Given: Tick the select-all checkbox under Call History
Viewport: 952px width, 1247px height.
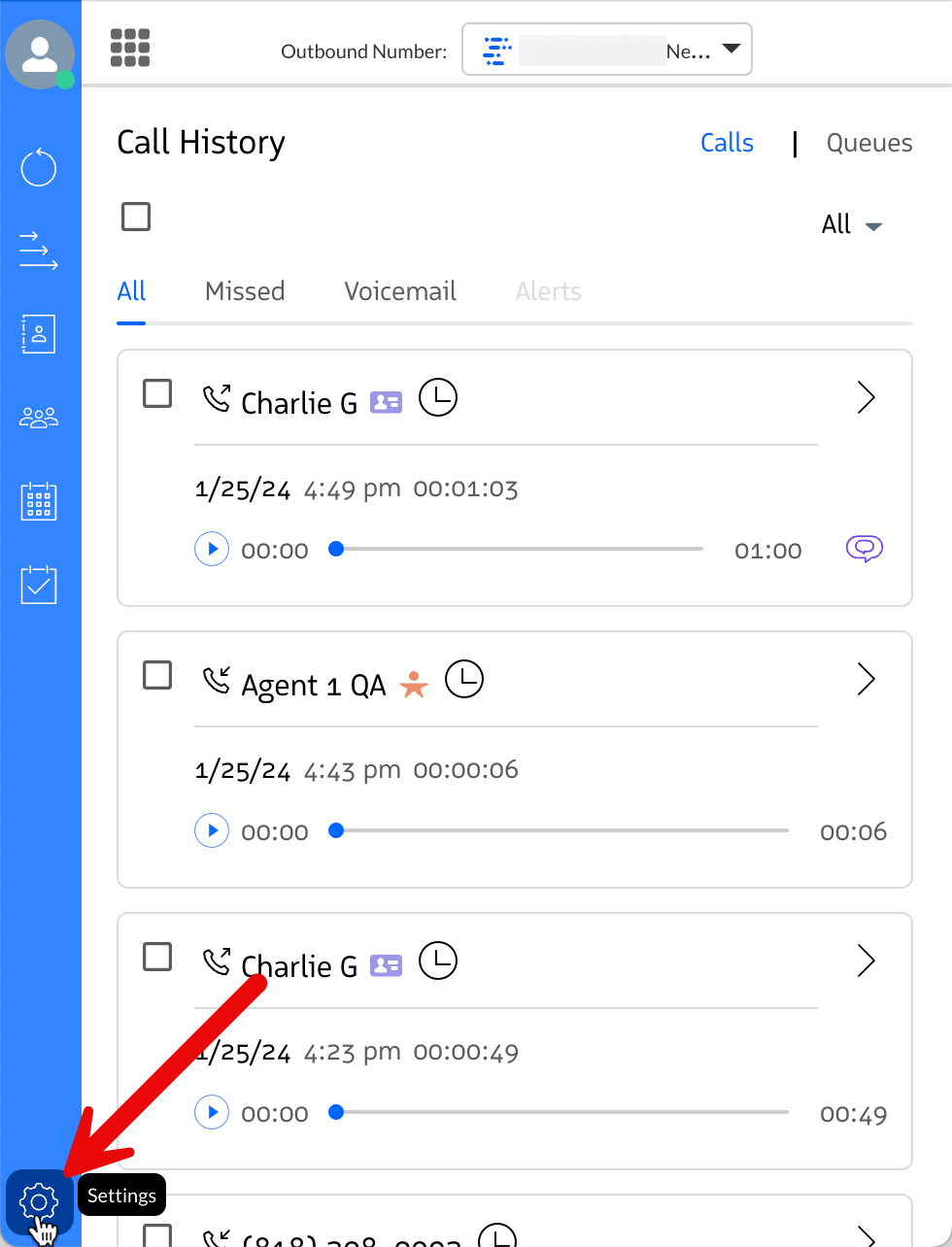Looking at the screenshot, I should click(136, 217).
